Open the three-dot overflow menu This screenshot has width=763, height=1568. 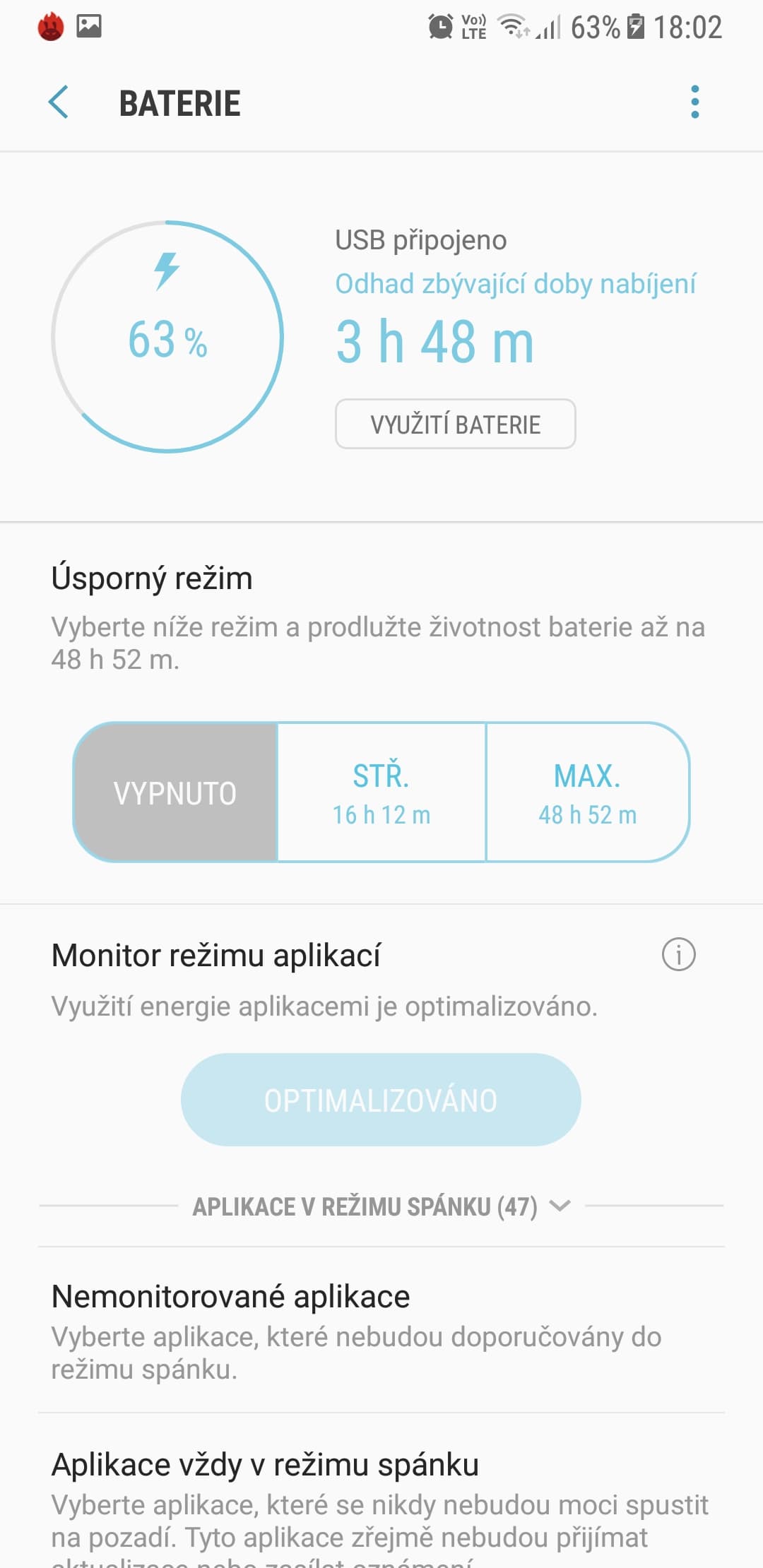[x=695, y=102]
